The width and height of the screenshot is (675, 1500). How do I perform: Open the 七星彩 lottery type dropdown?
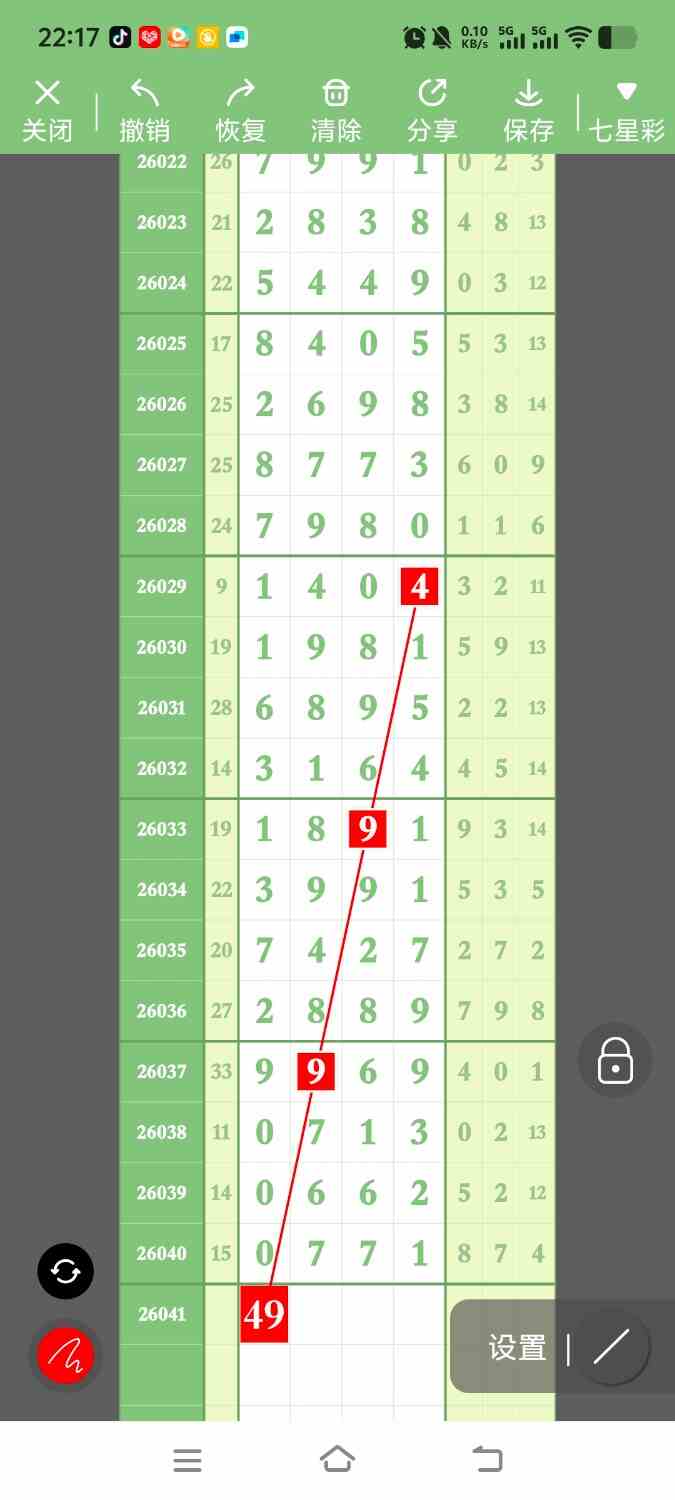pos(627,110)
